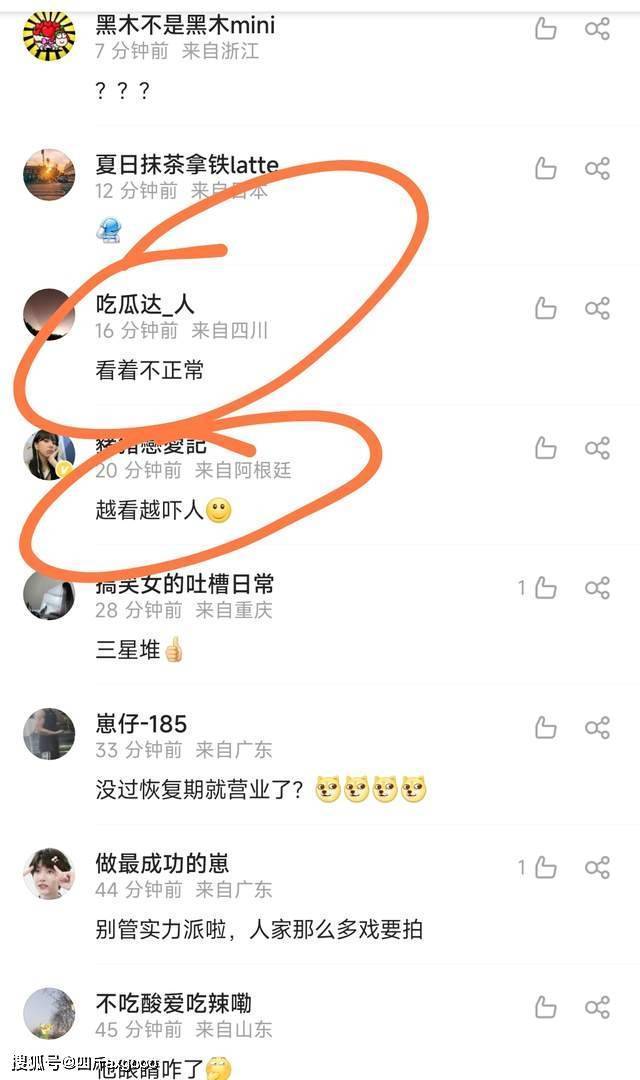640x1080 pixels.
Task: Share the '三星堆' comment
Action: point(597,588)
